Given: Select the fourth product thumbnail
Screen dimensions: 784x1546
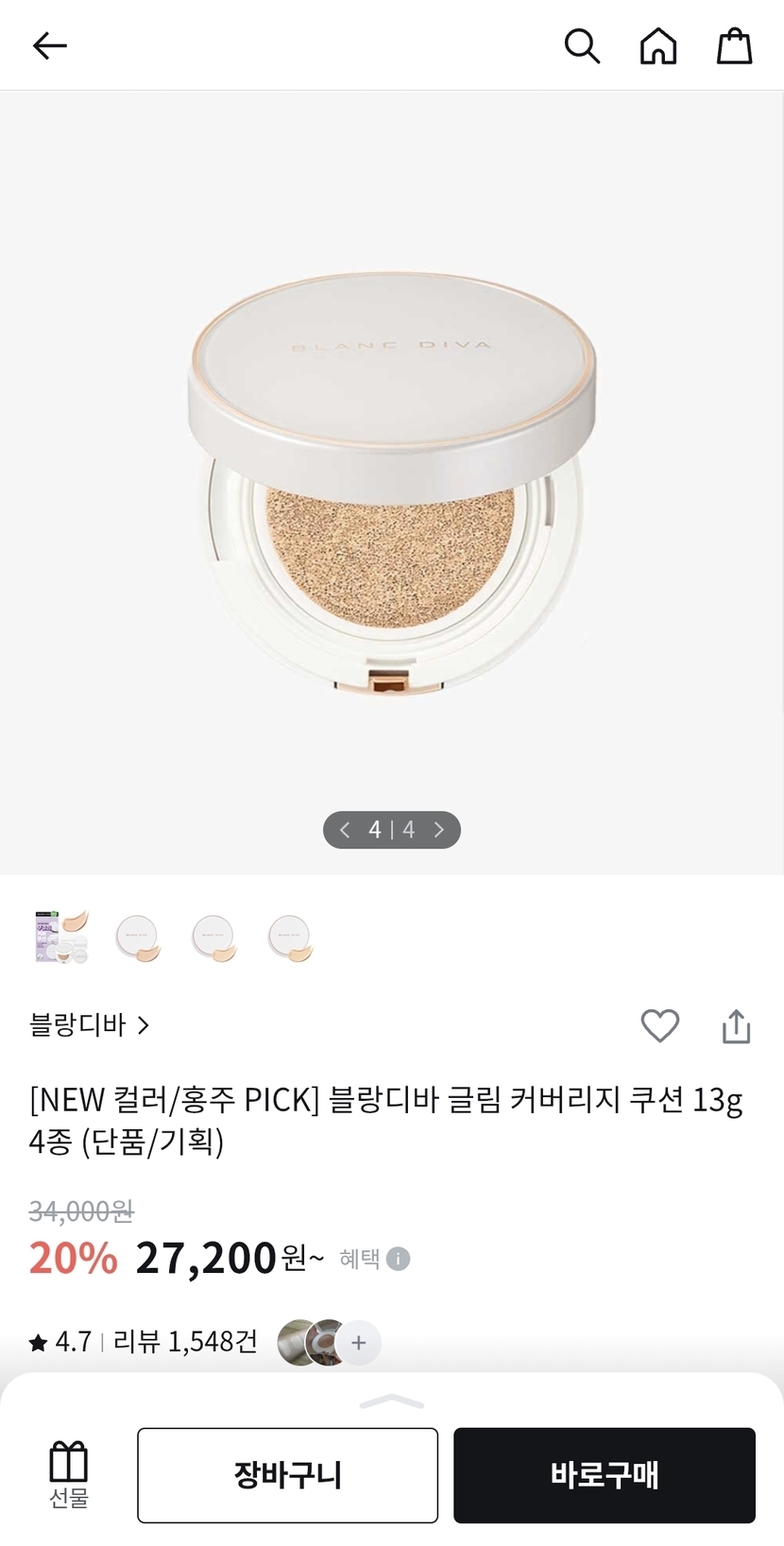Looking at the screenshot, I should click(x=290, y=938).
